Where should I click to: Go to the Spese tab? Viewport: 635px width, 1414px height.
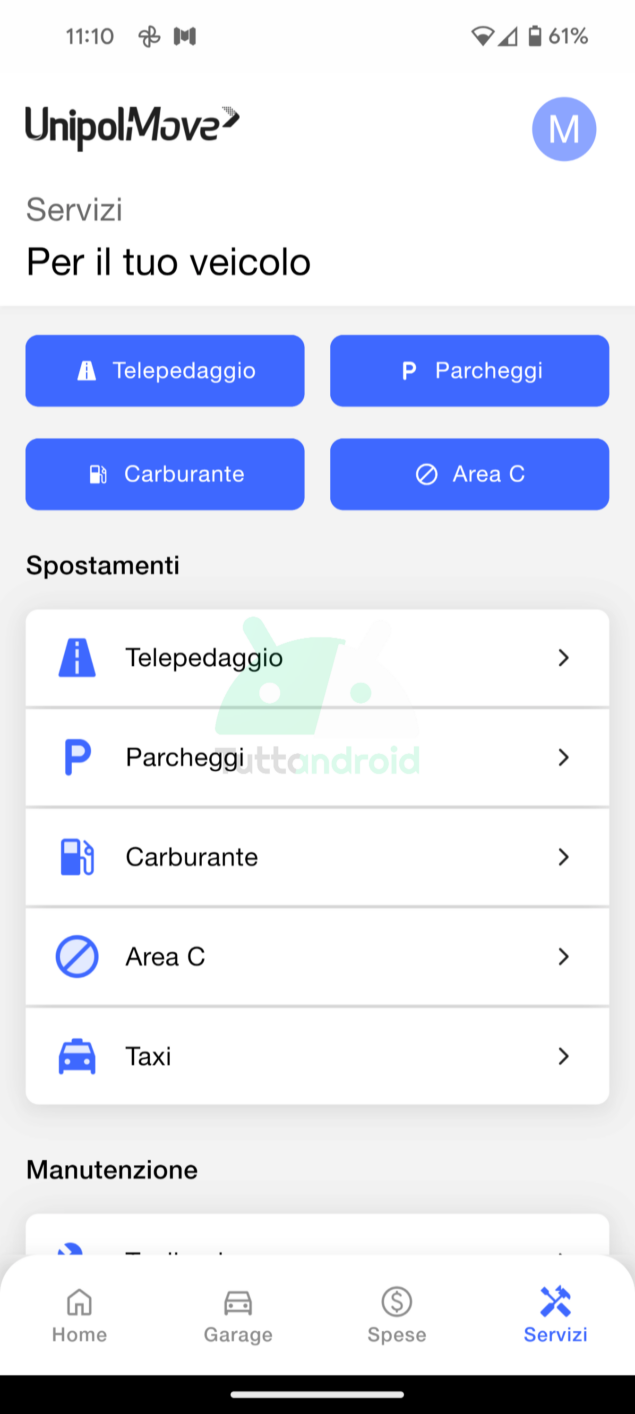point(397,1315)
